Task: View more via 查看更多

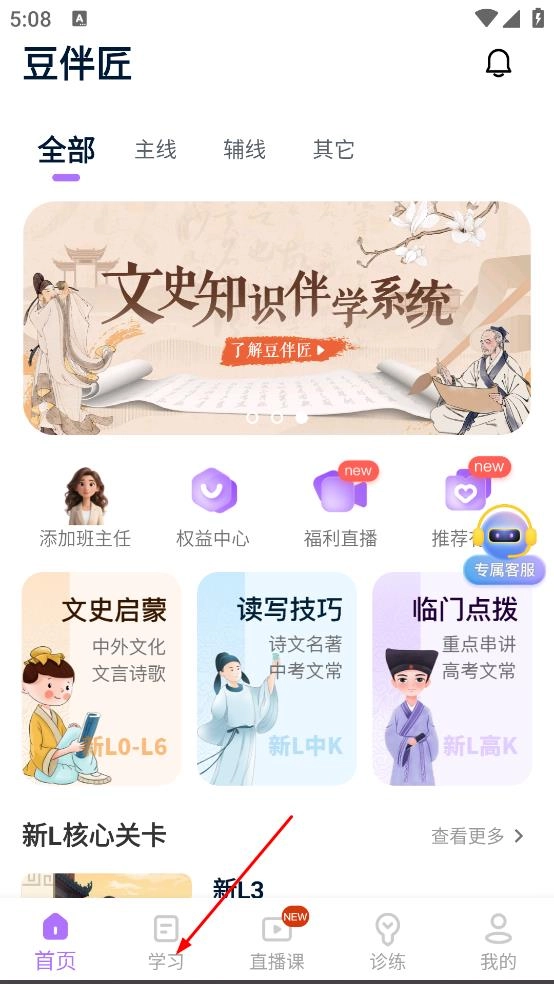Action: (x=477, y=836)
